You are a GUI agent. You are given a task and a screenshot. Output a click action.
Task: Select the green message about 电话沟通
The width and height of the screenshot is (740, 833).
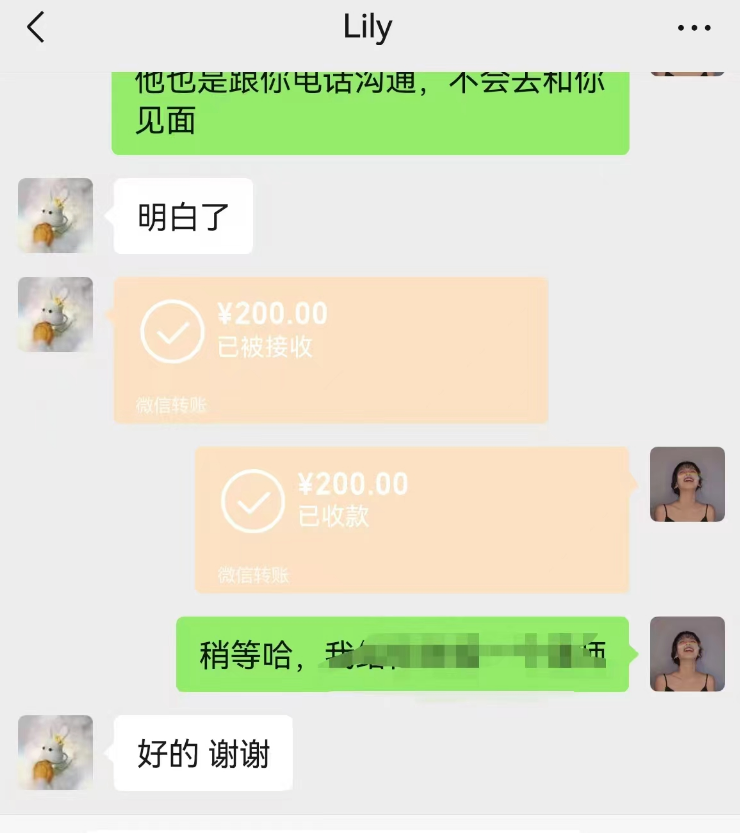(370, 110)
